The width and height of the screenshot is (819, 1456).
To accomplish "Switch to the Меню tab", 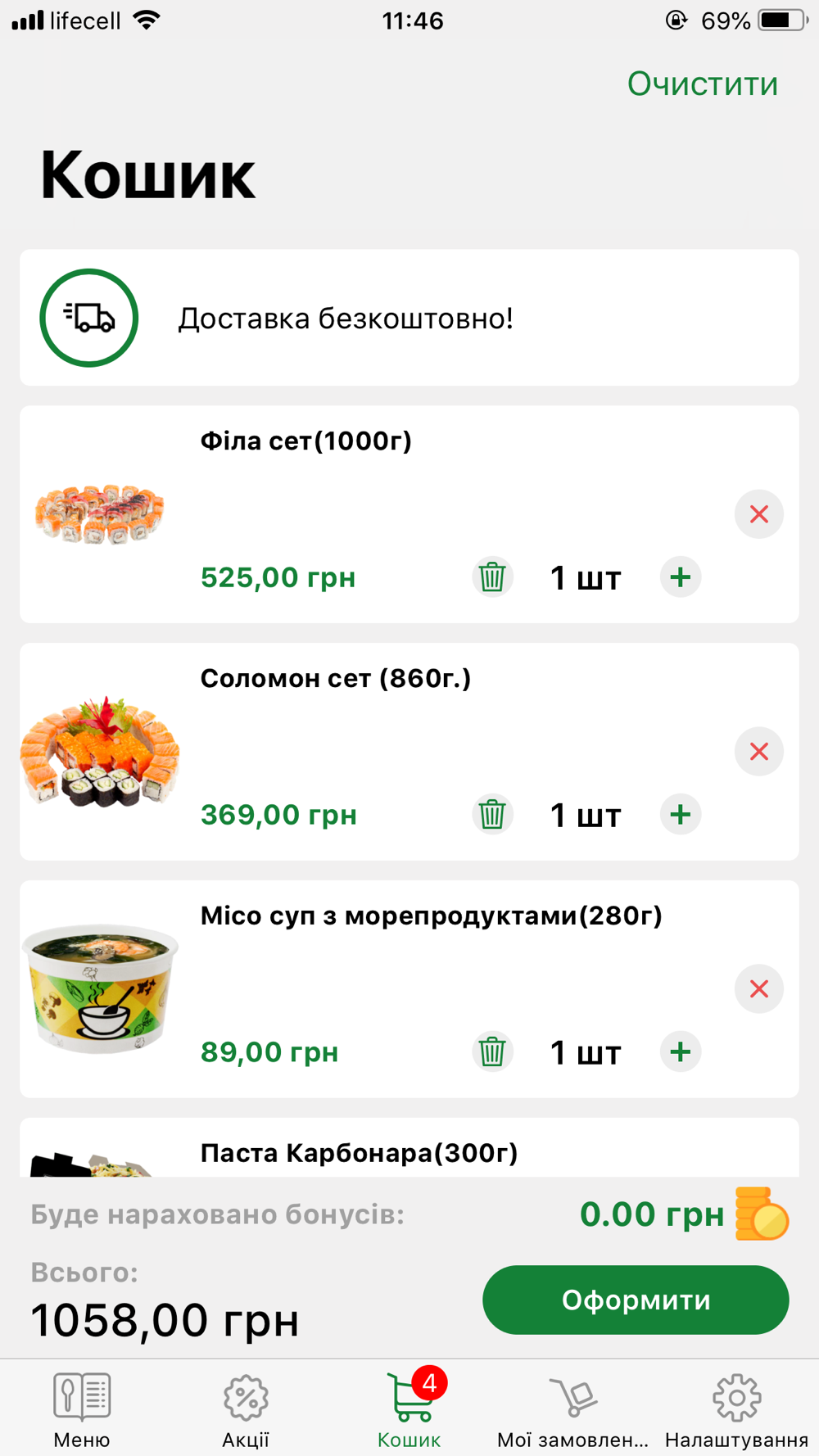I will 82,1409.
